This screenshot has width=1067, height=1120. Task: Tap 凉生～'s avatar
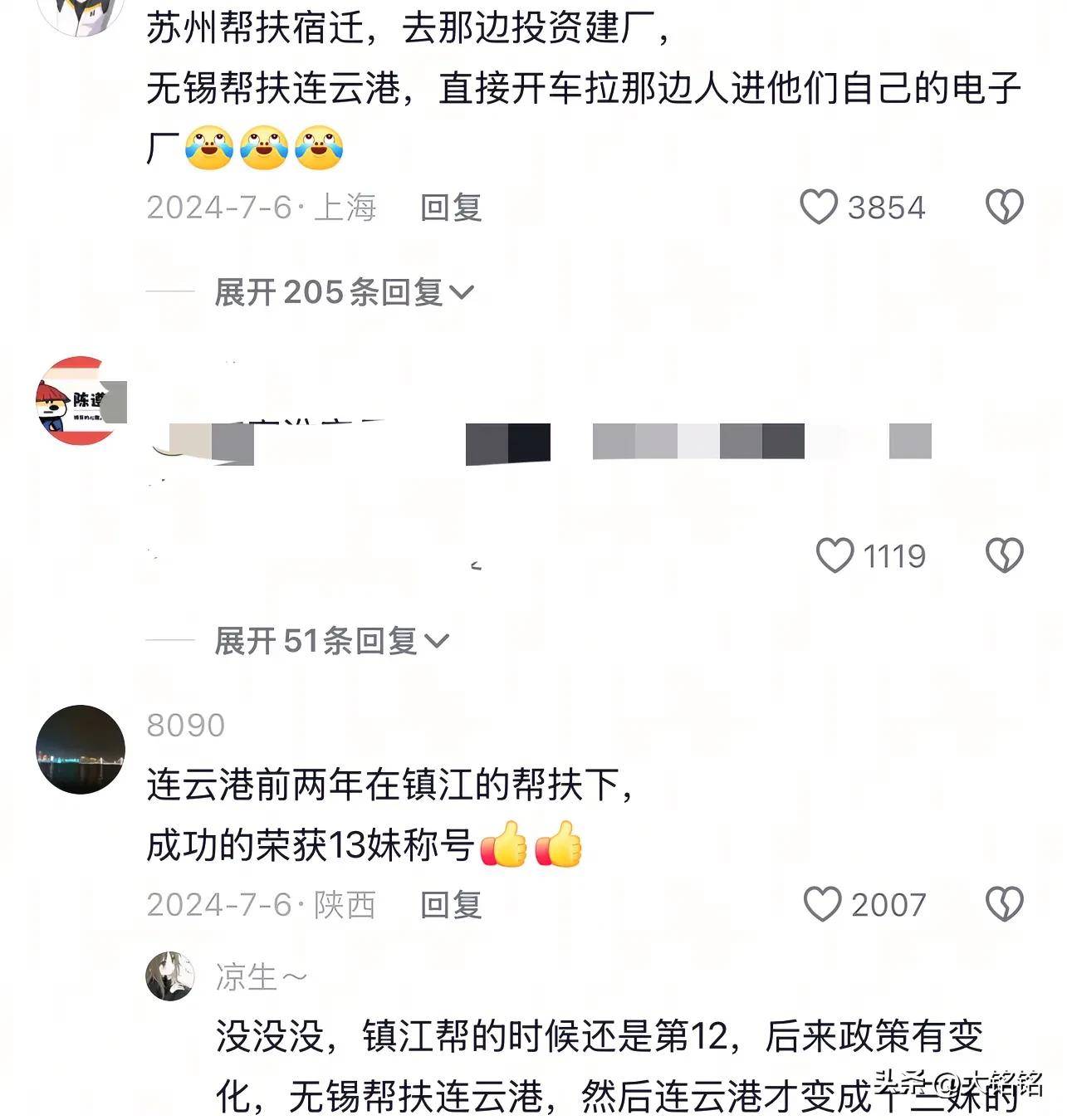coord(170,976)
